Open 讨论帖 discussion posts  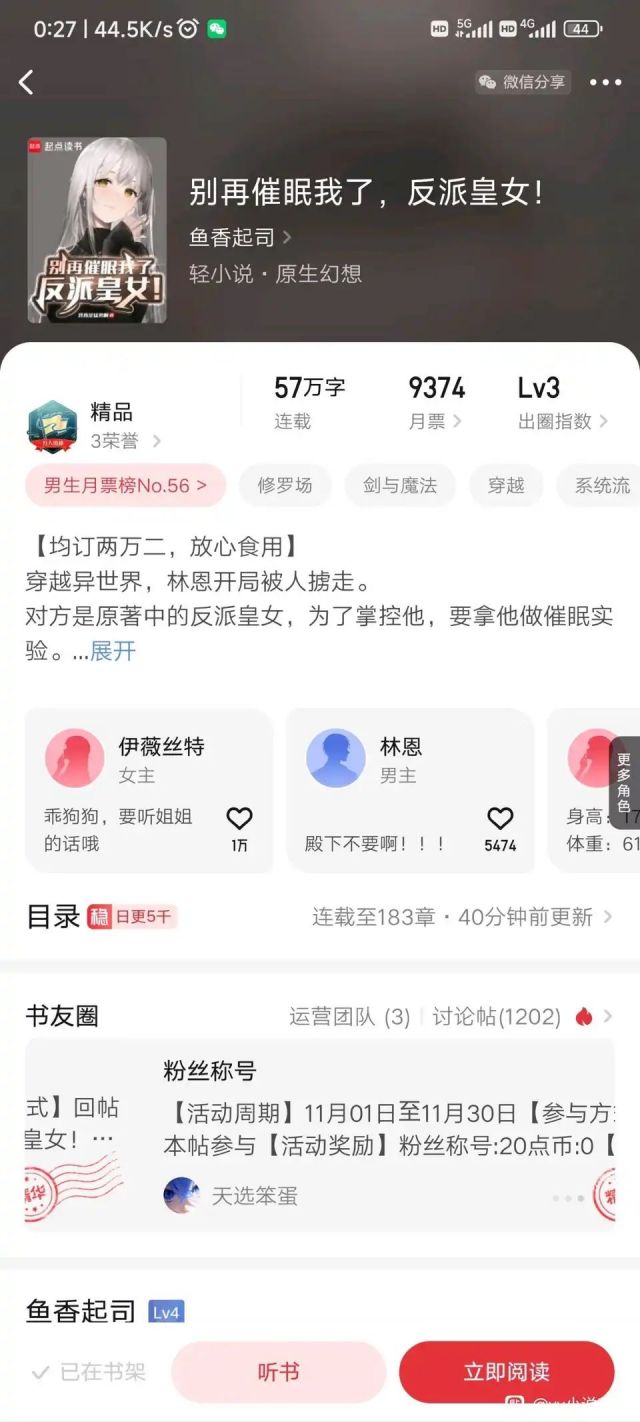496,1017
